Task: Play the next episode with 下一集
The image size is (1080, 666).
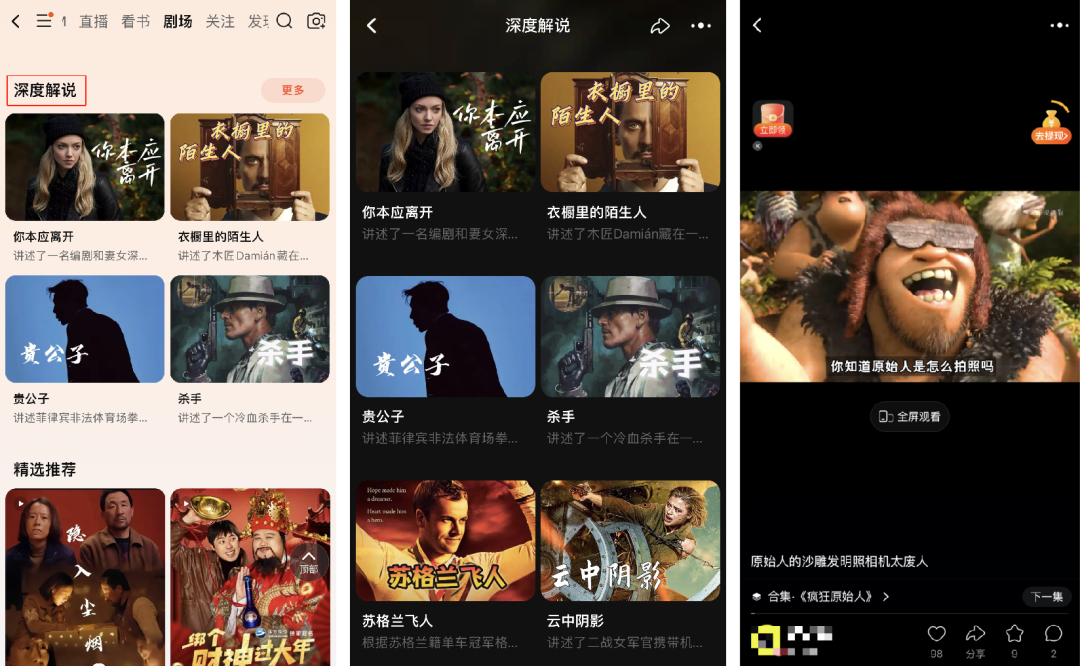Action: pos(1046,597)
